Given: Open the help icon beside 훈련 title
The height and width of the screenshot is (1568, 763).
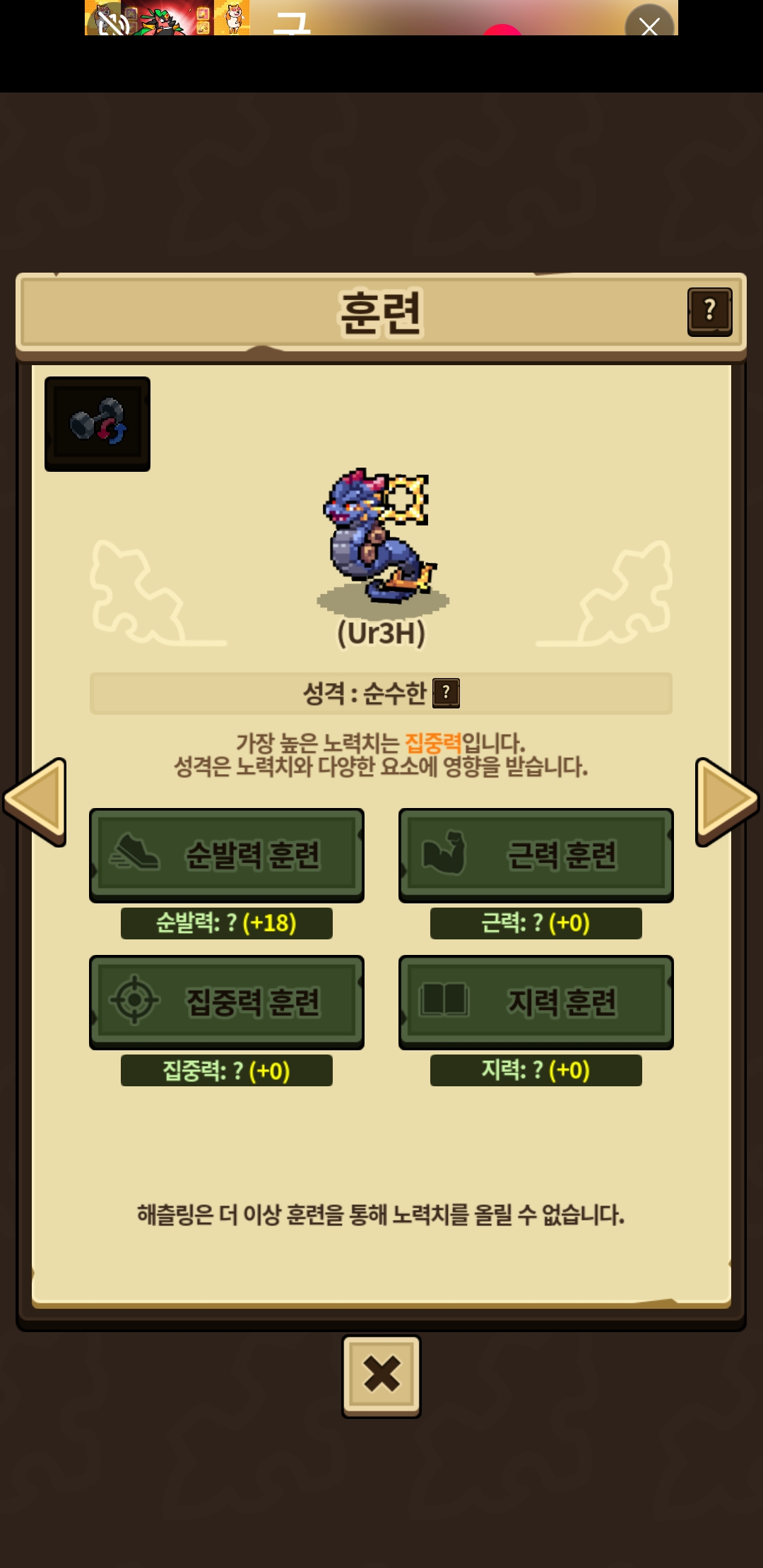Looking at the screenshot, I should pos(710,311).
